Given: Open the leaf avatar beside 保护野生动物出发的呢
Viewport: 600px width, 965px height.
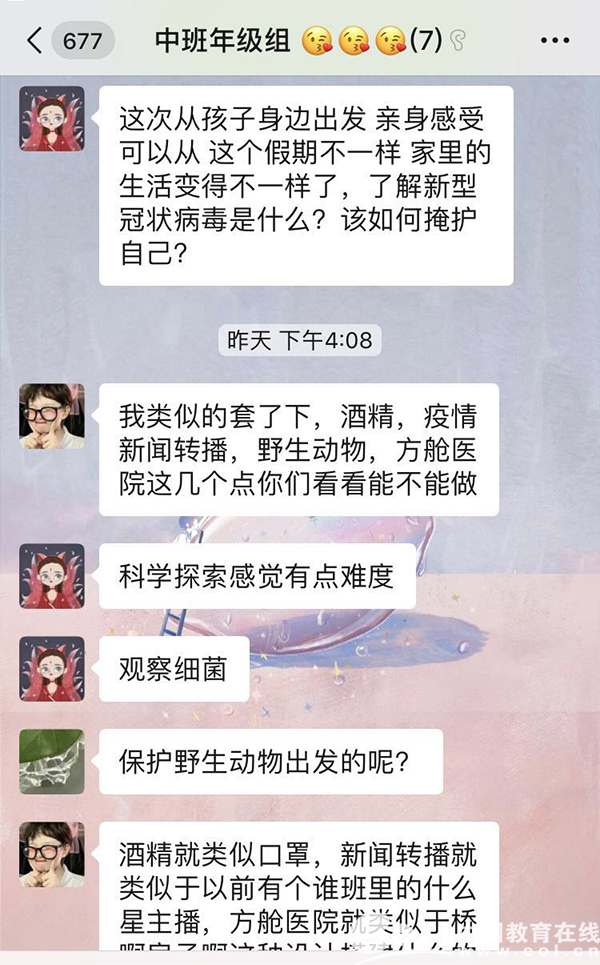Looking at the screenshot, I should [x=51, y=761].
